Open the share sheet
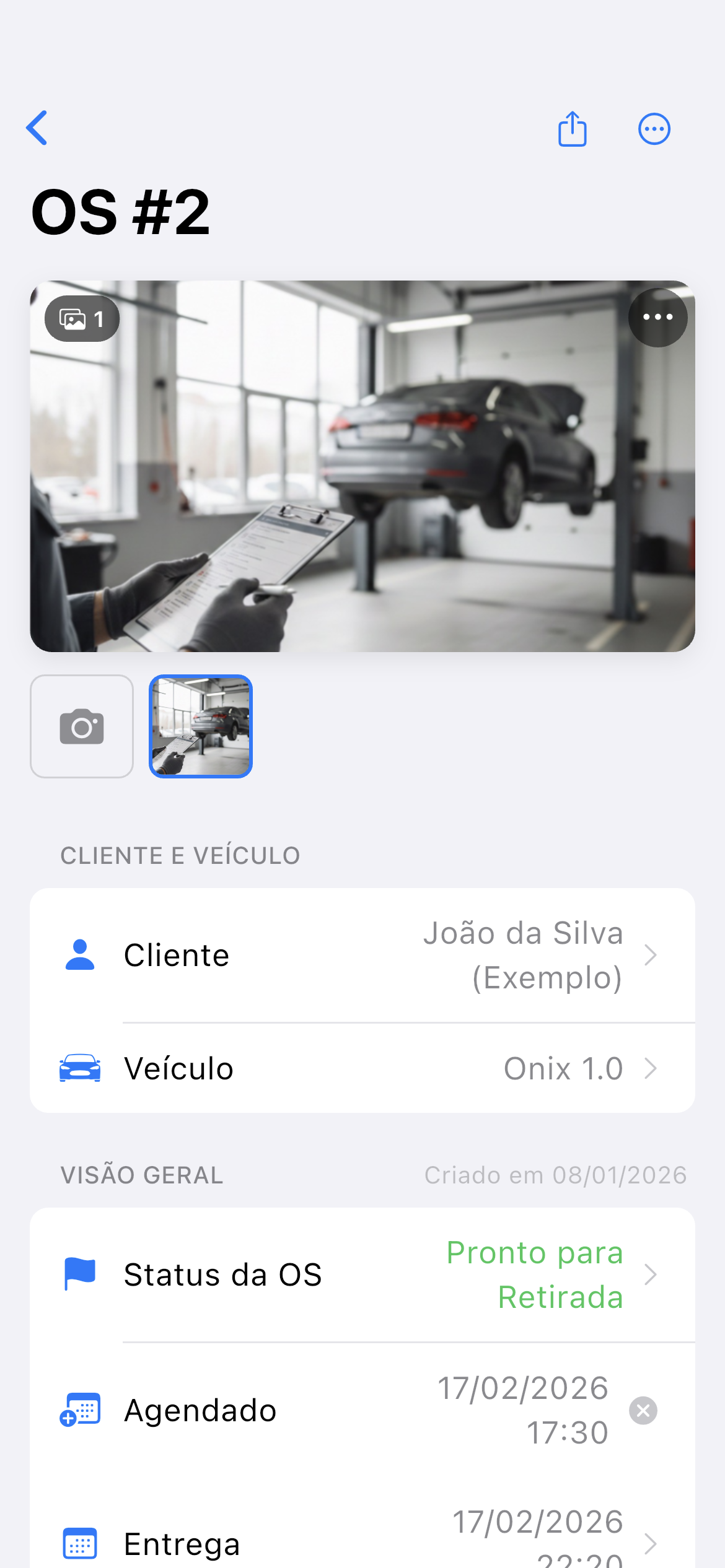This screenshot has height=1568, width=725. pos(572,128)
